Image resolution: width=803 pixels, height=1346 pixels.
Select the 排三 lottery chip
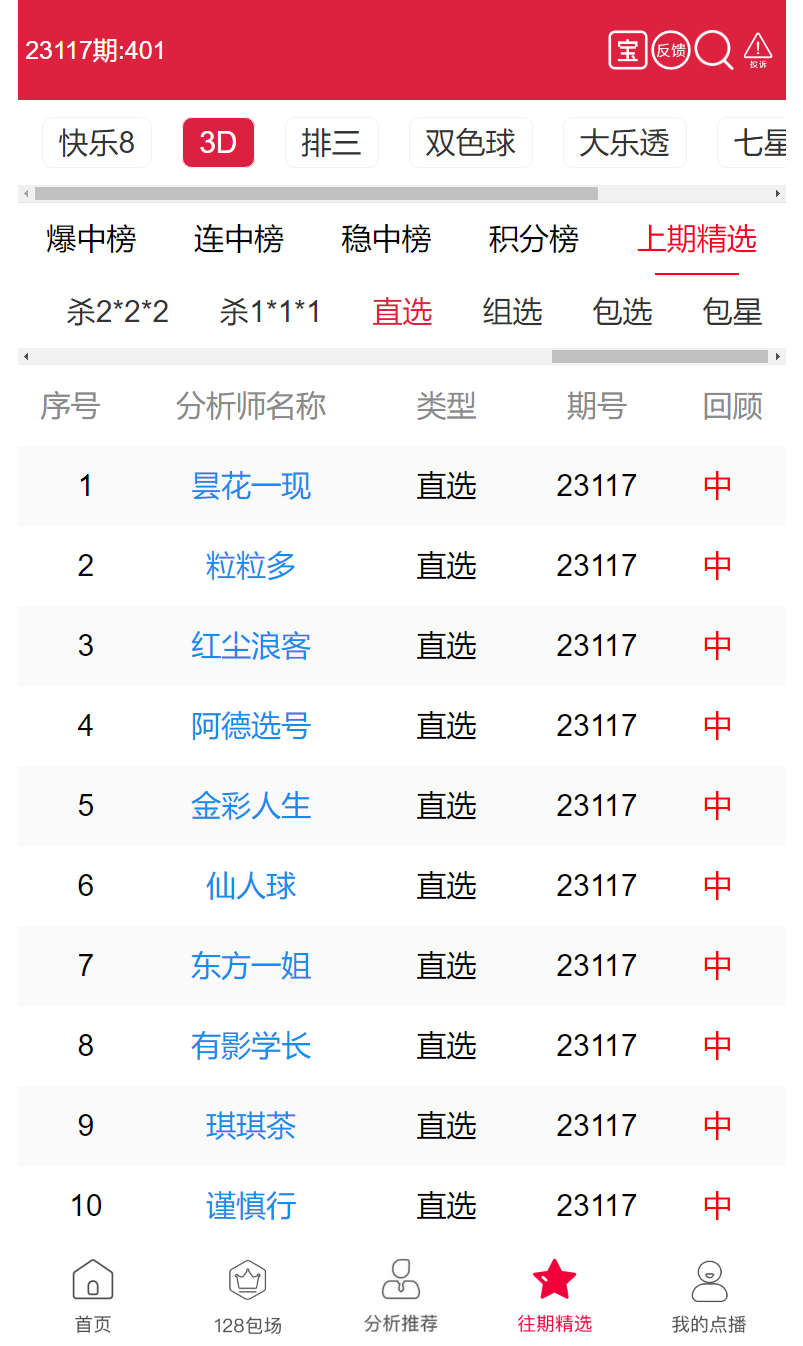(x=331, y=143)
